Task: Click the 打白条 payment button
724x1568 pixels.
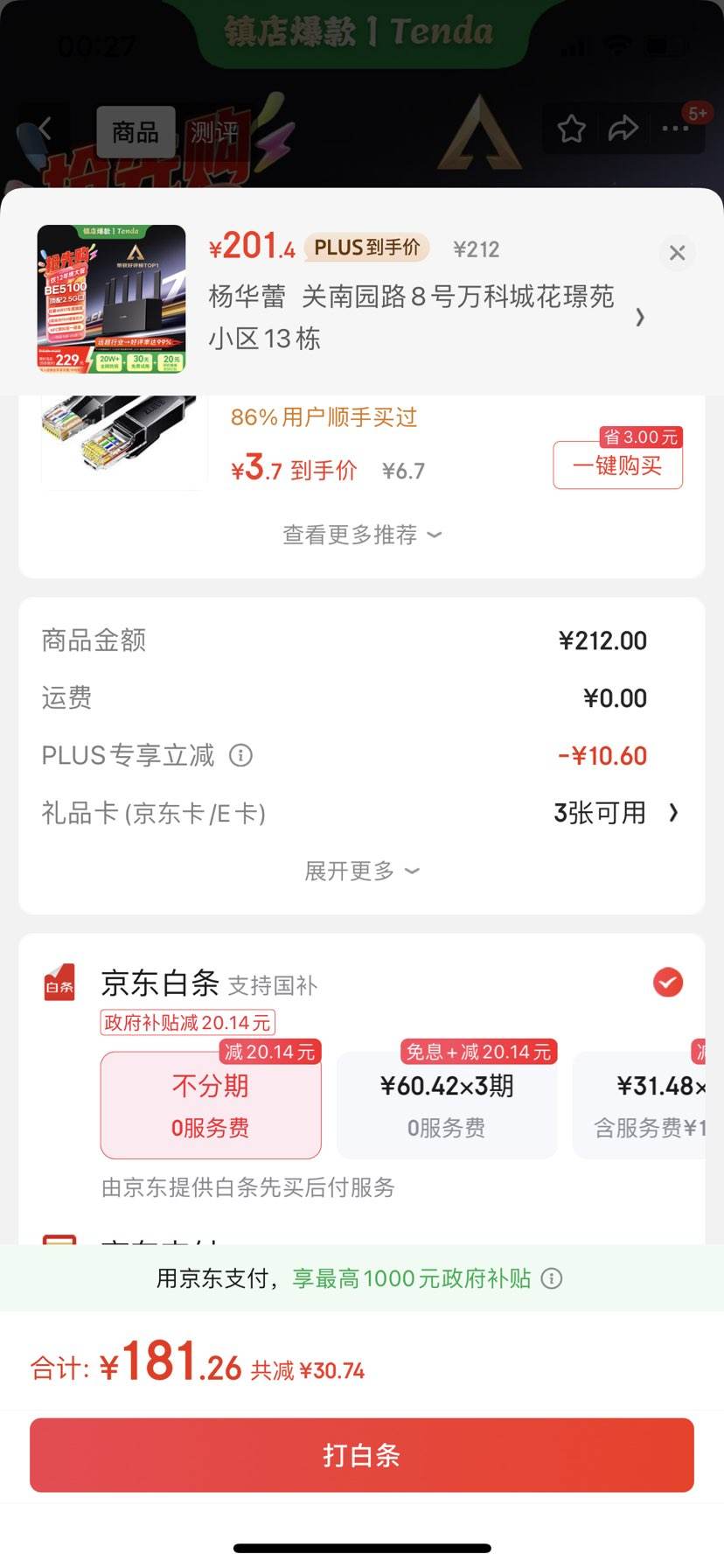Action: tap(362, 1454)
